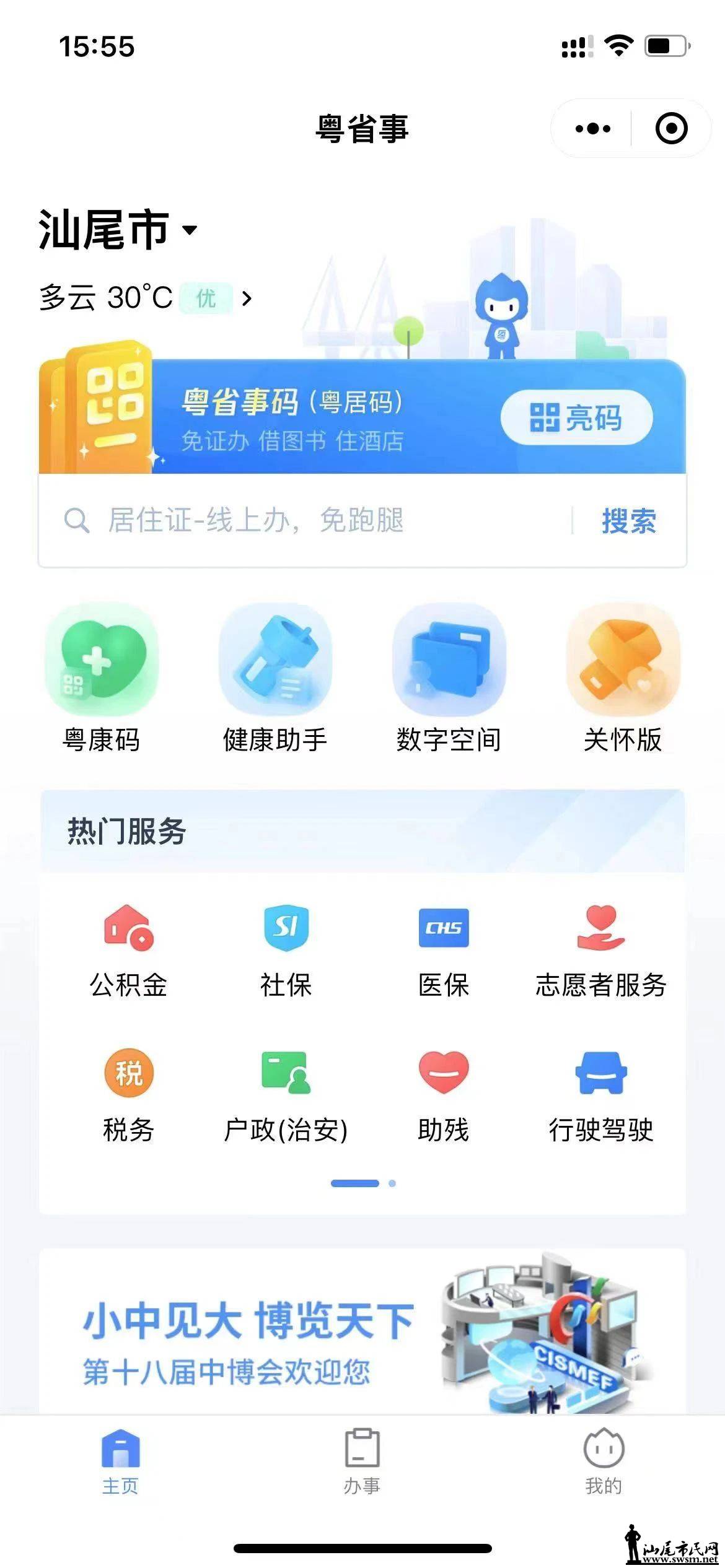725x1568 pixels.
Task: Open the mini program more-options menu
Action: [592, 129]
